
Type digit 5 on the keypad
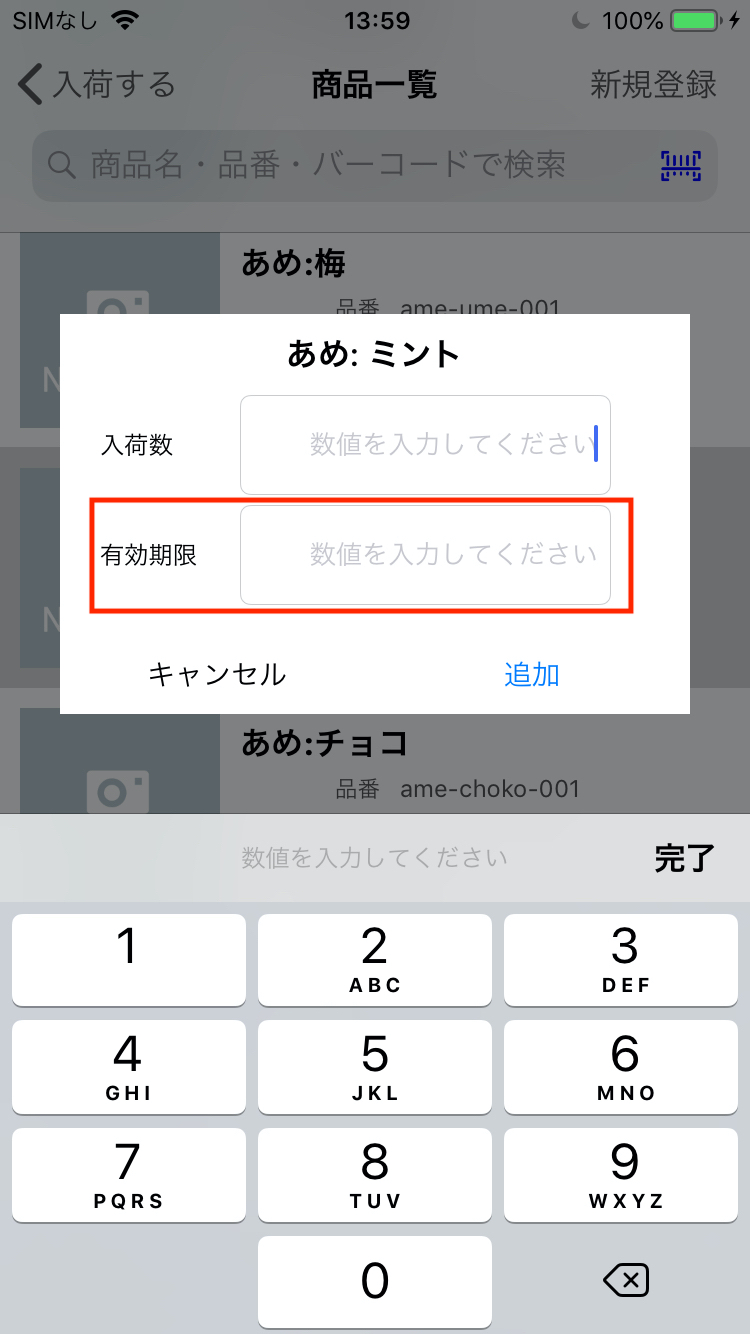coord(375,1067)
